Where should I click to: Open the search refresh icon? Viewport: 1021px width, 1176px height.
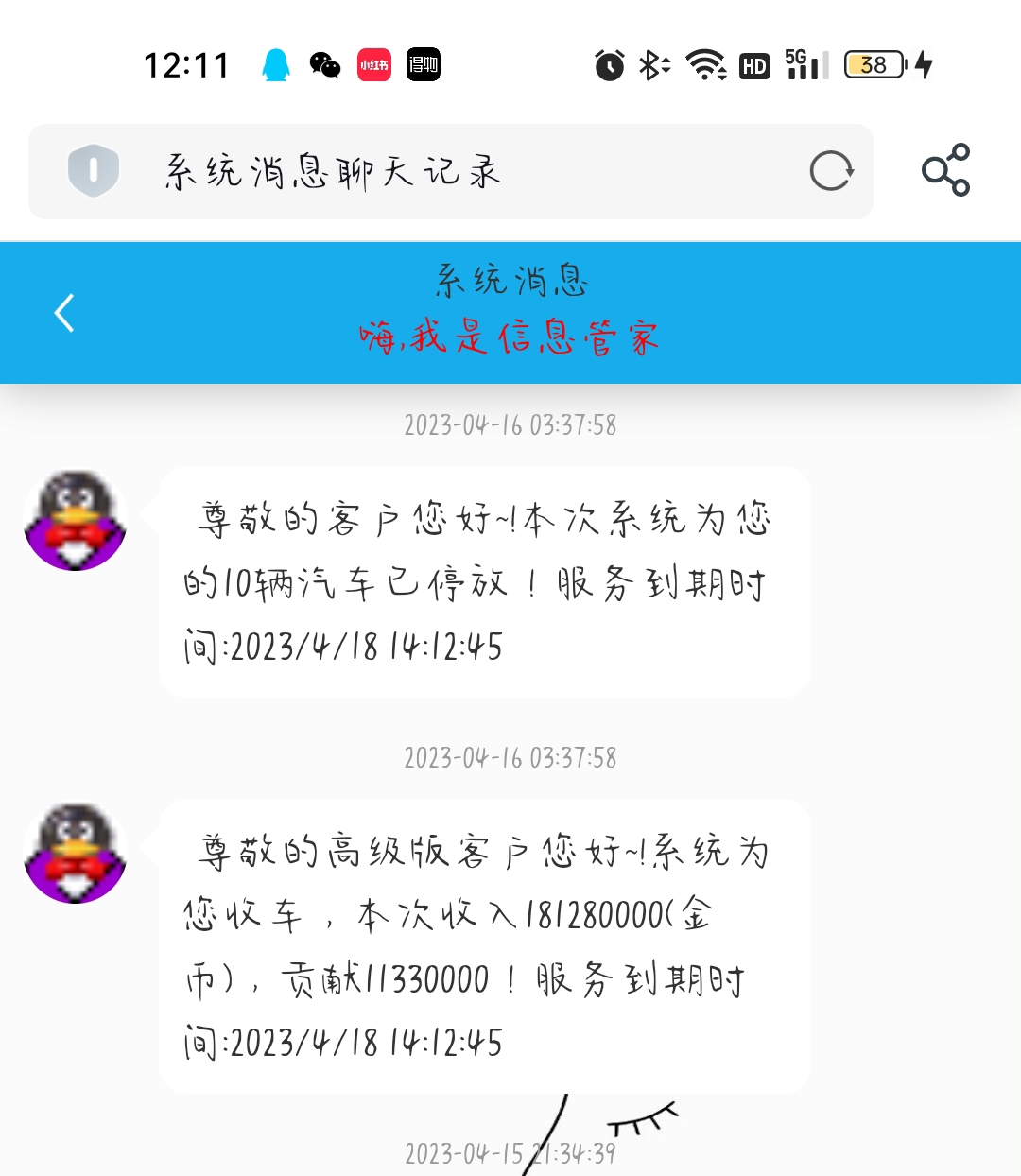[829, 172]
